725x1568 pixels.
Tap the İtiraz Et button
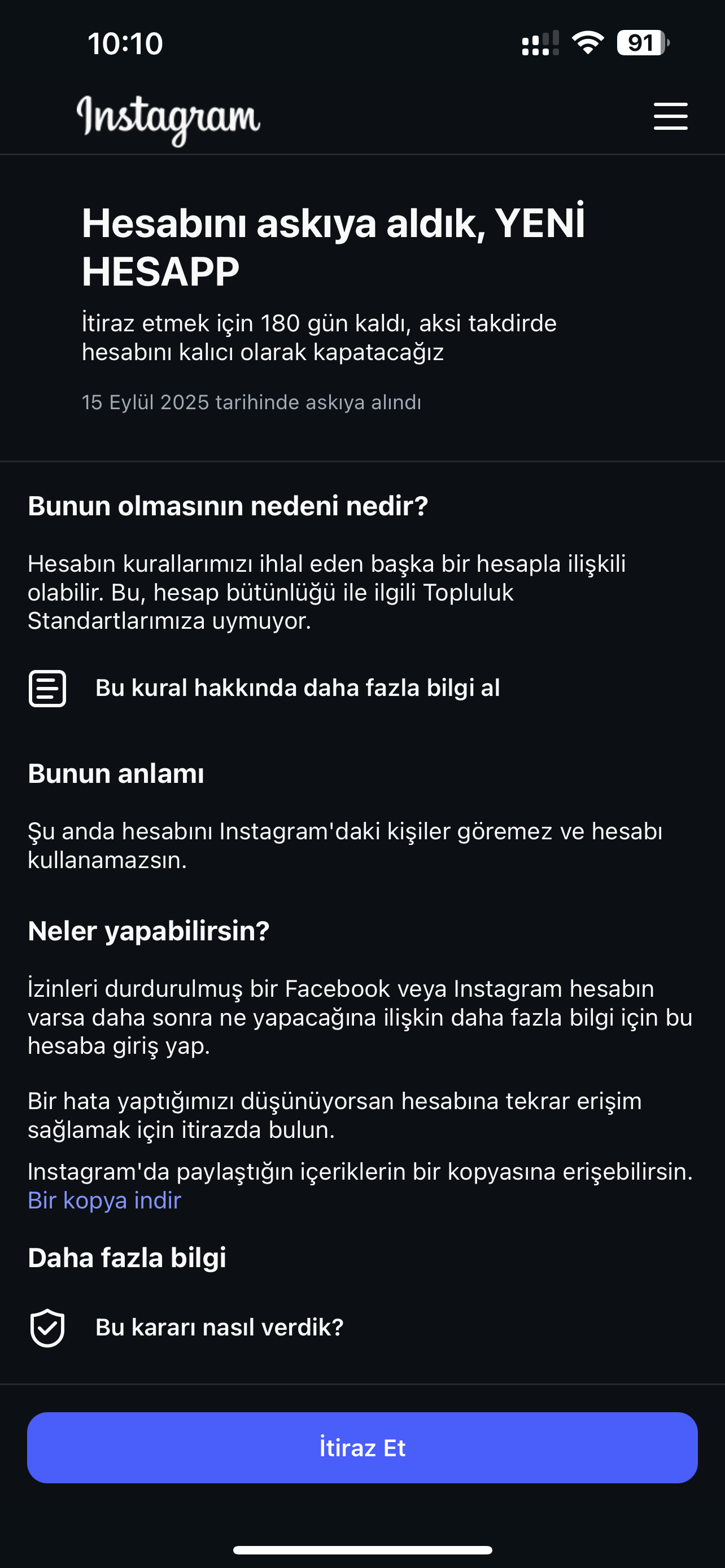[362, 1448]
